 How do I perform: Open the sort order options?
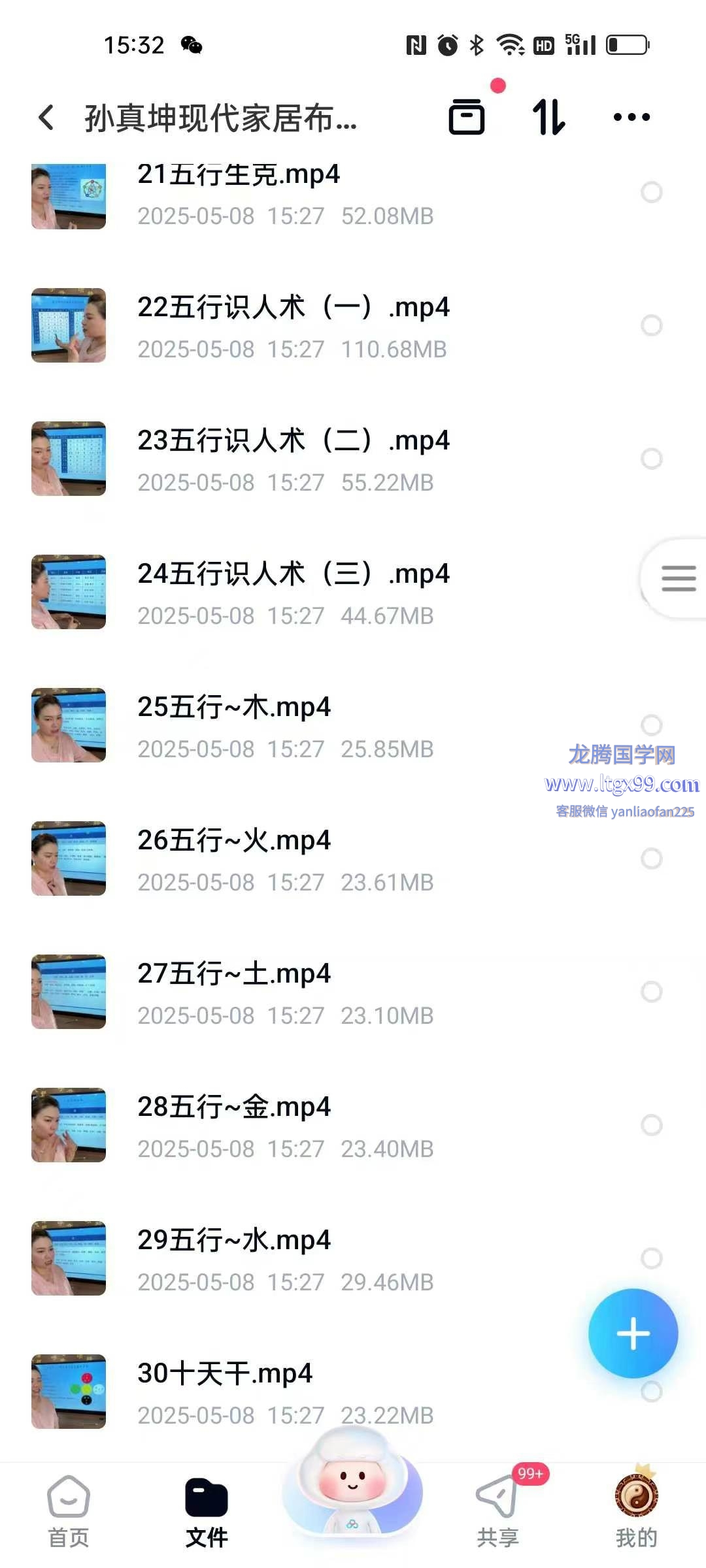(x=548, y=117)
